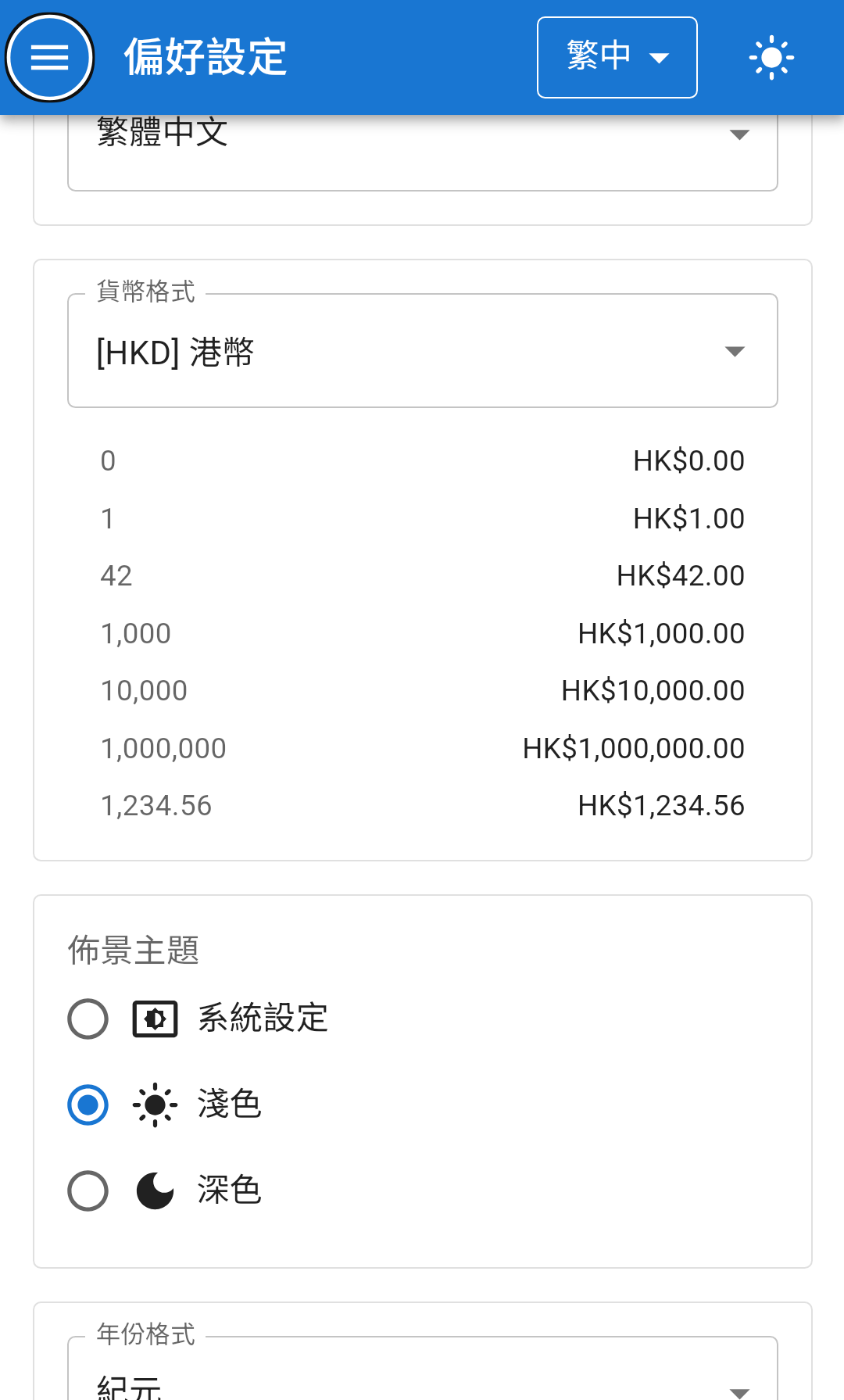Expand the 貨幣格式 [HKD] 港幣 dropdown
Screen dimensions: 844x1400
[x=422, y=351]
